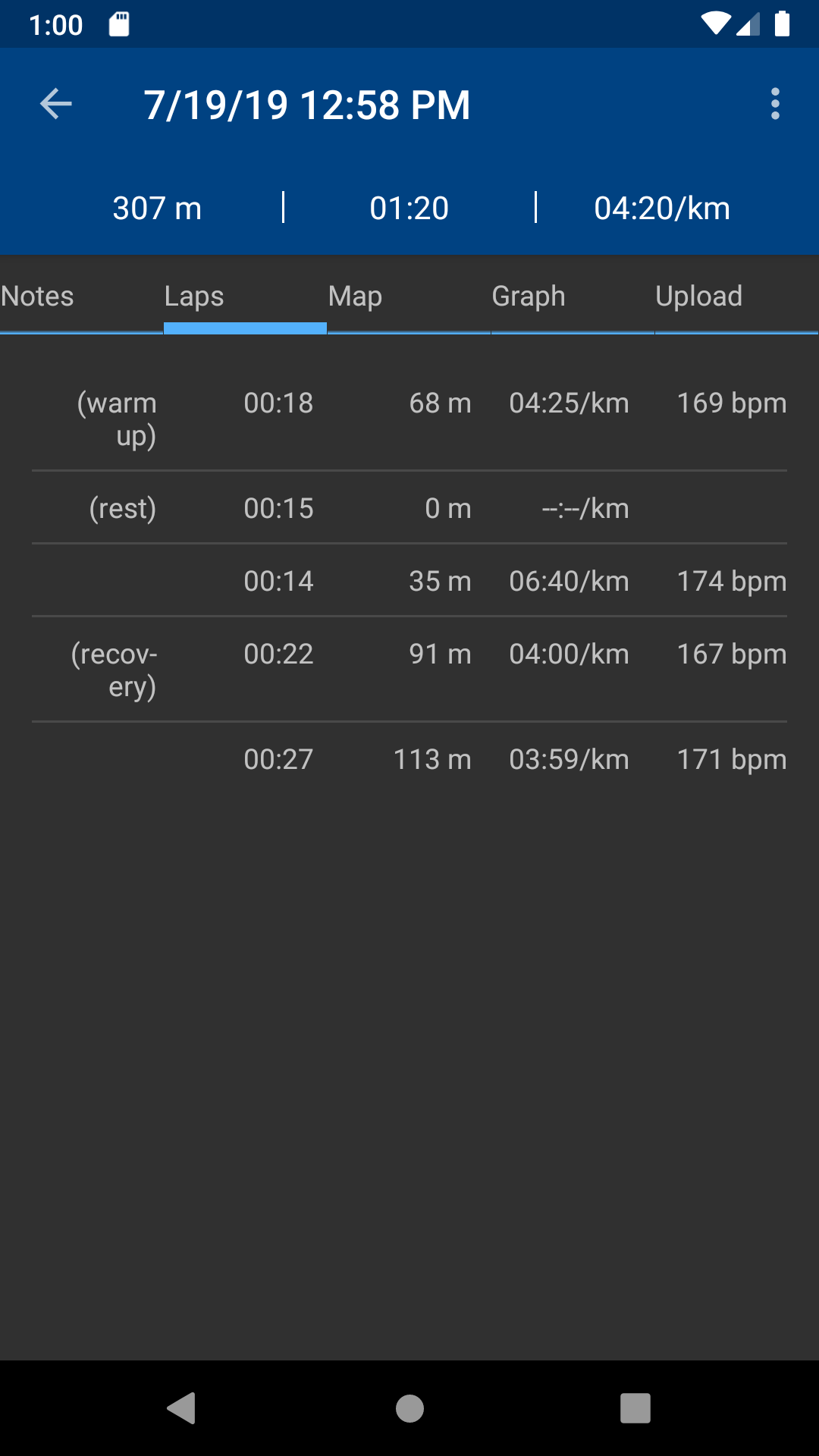The image size is (819, 1456).
Task: Tap the system home button
Action: pyautogui.click(x=409, y=1408)
